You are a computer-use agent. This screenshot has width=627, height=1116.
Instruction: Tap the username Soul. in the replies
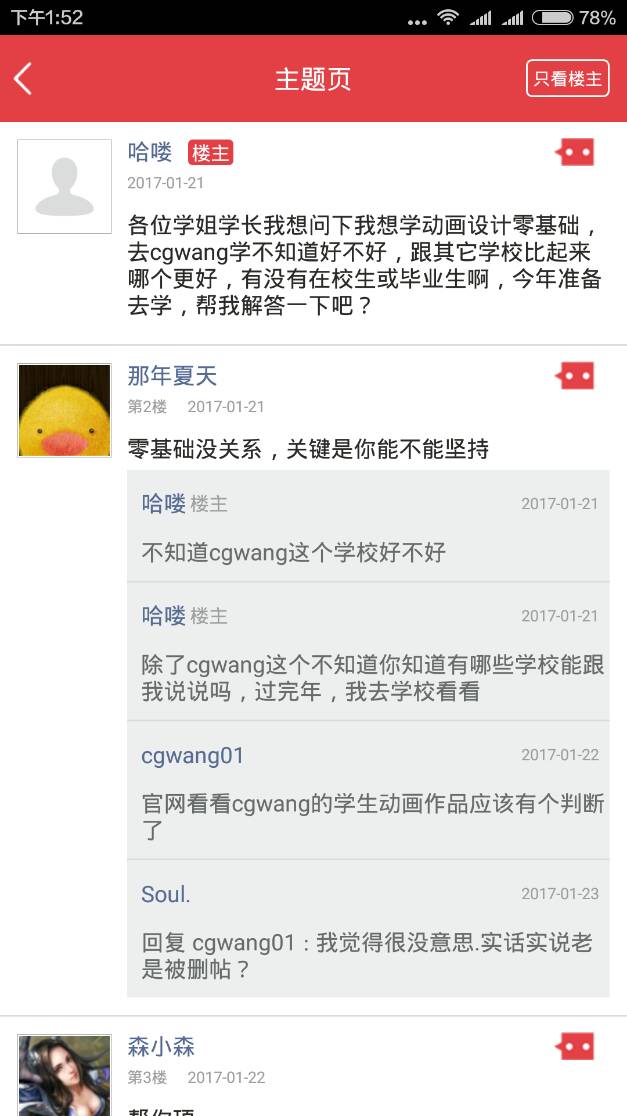click(x=166, y=894)
